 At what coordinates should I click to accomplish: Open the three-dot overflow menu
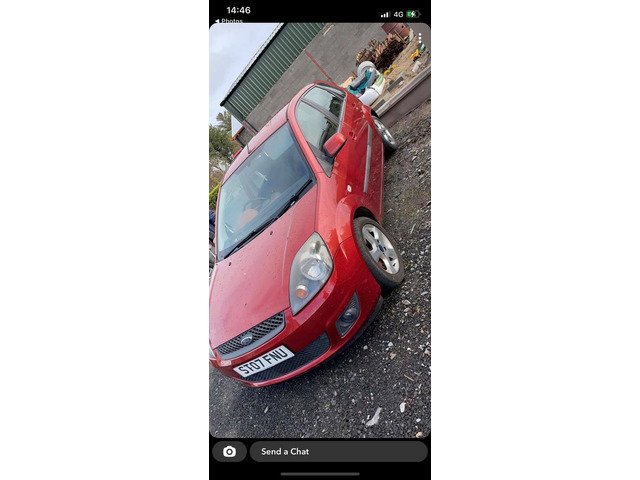point(419,39)
